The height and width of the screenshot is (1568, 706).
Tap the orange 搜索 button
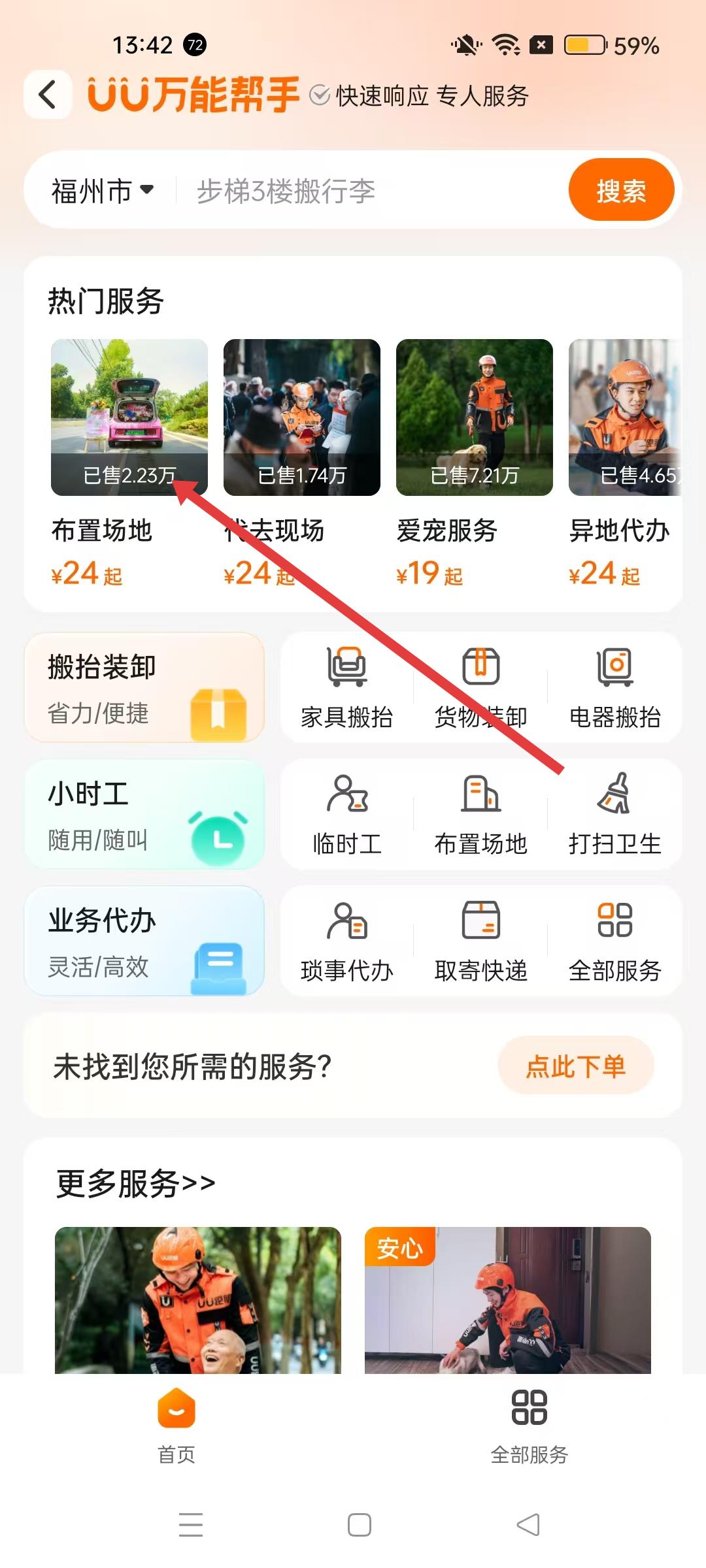coord(620,190)
